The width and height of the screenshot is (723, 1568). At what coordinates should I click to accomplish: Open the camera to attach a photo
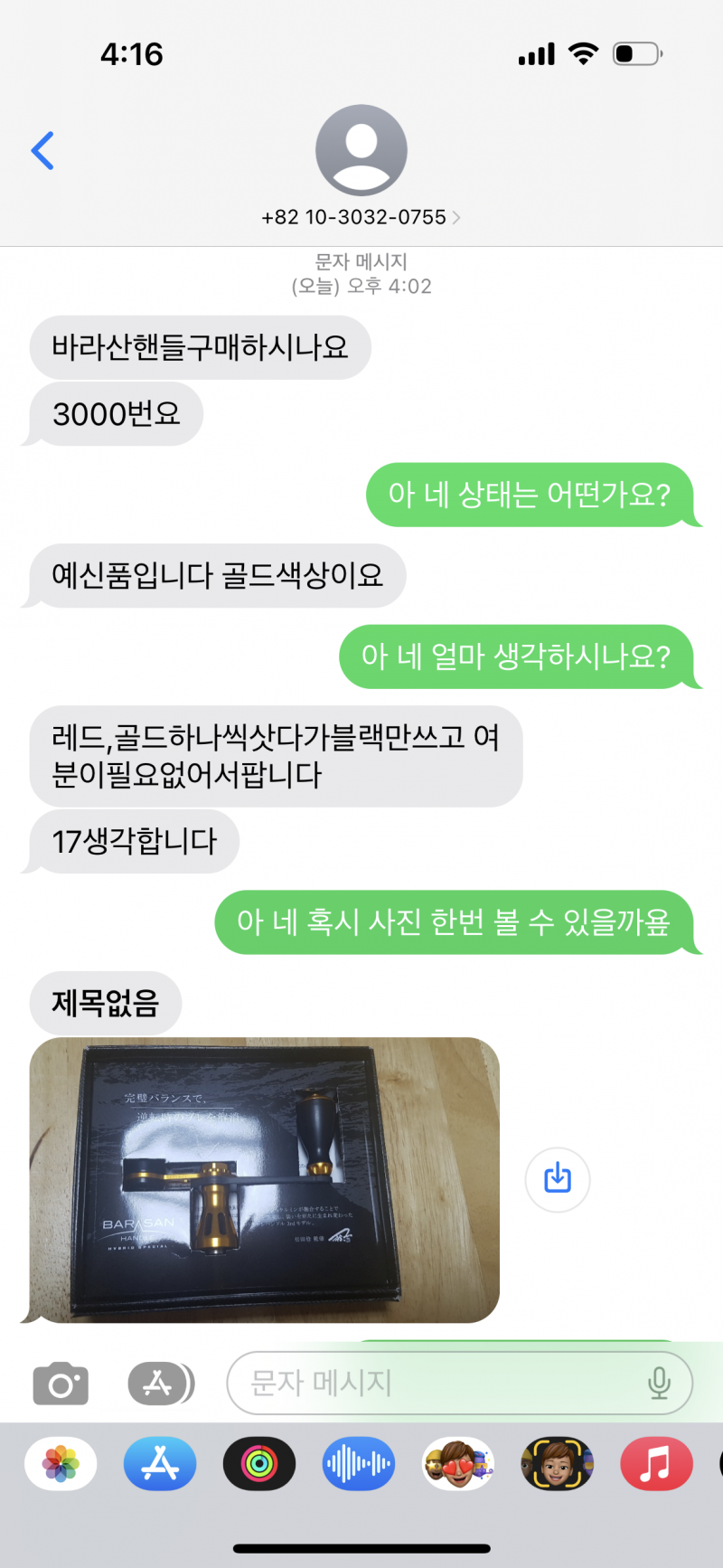tap(61, 1384)
